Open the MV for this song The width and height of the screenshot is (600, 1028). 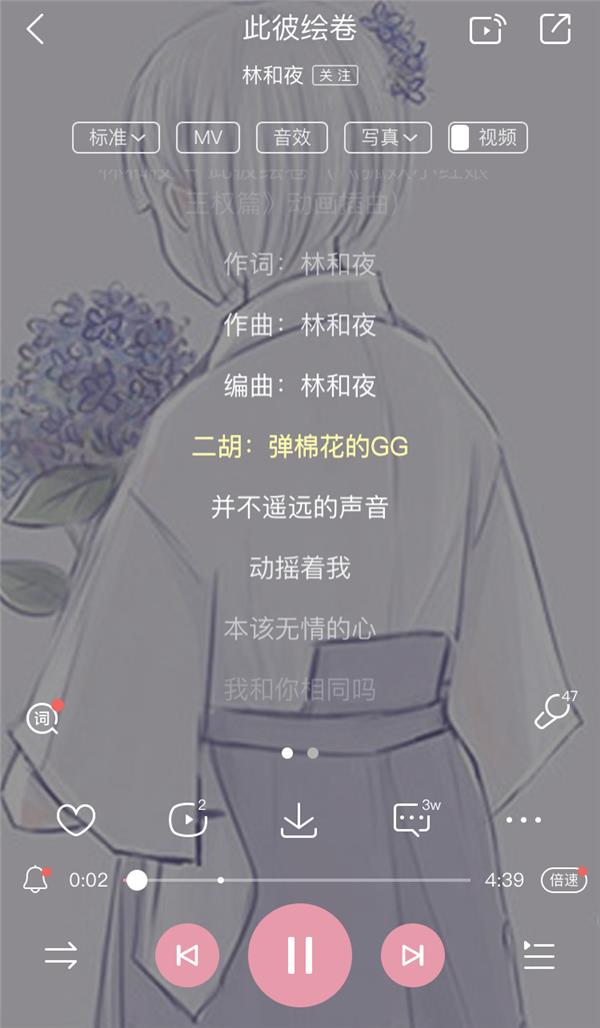pyautogui.click(x=208, y=138)
